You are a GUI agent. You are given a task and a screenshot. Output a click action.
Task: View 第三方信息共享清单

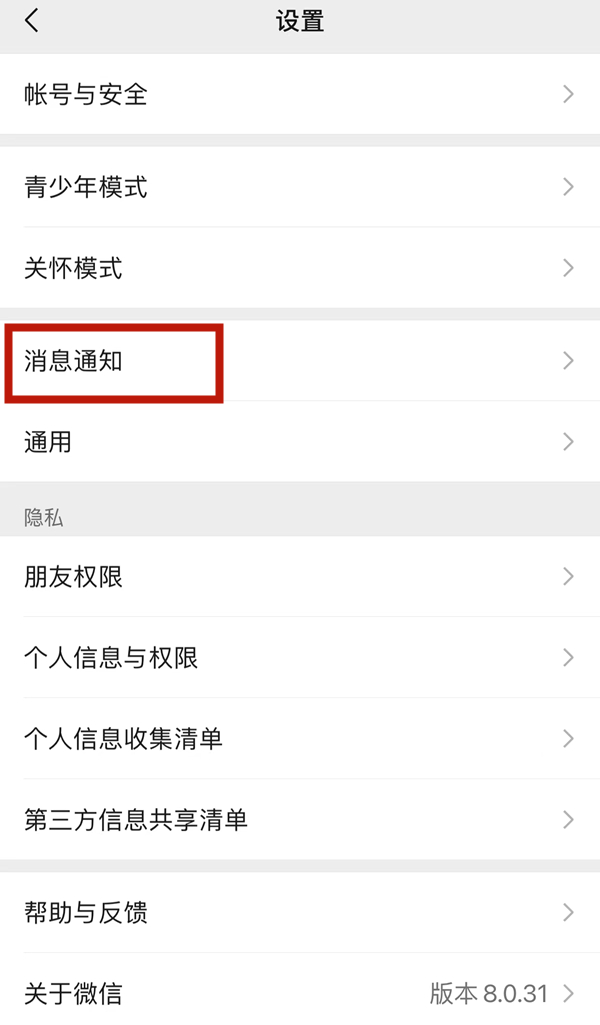click(300, 820)
